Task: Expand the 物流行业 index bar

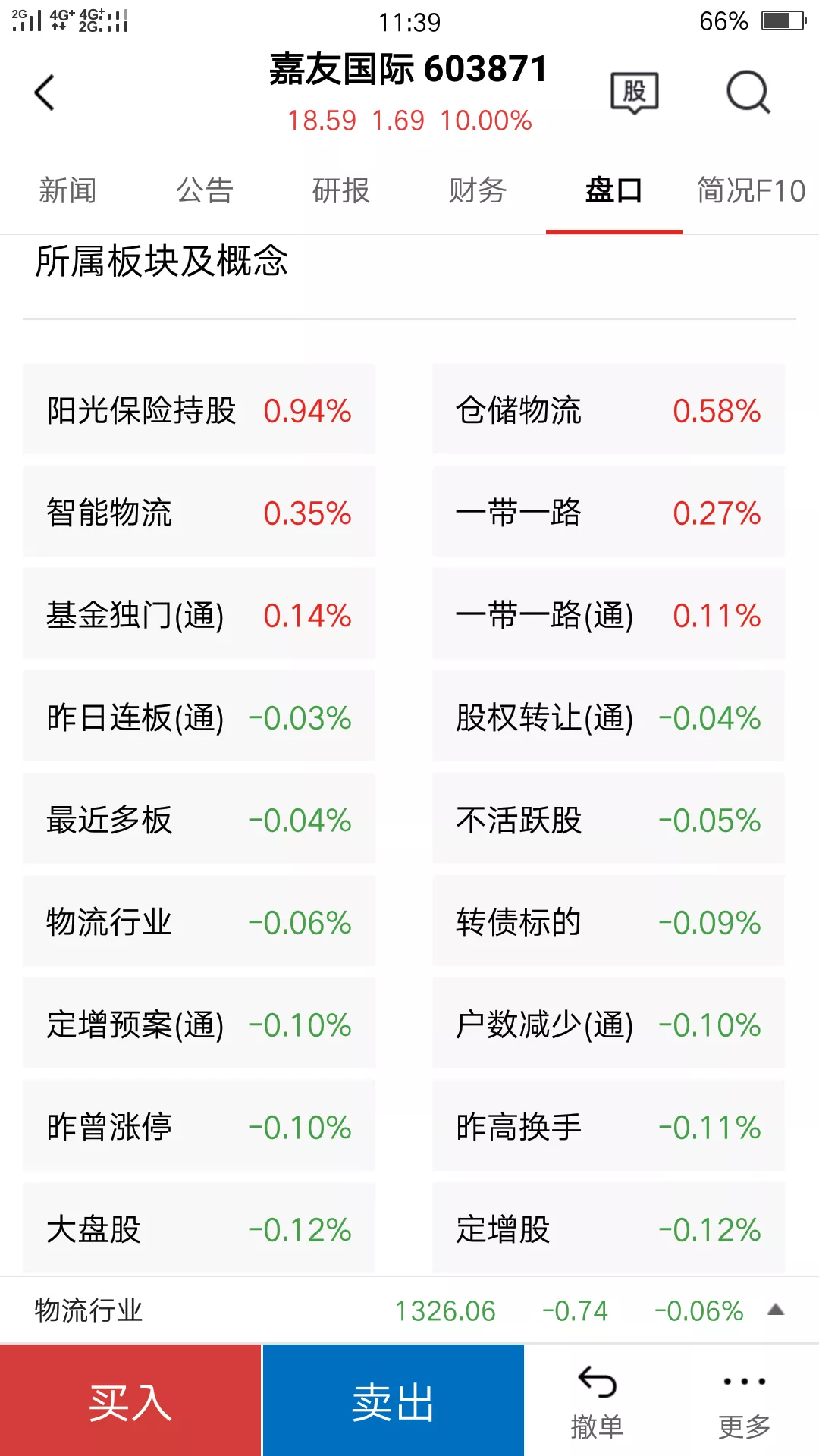Action: pyautogui.click(x=775, y=1310)
